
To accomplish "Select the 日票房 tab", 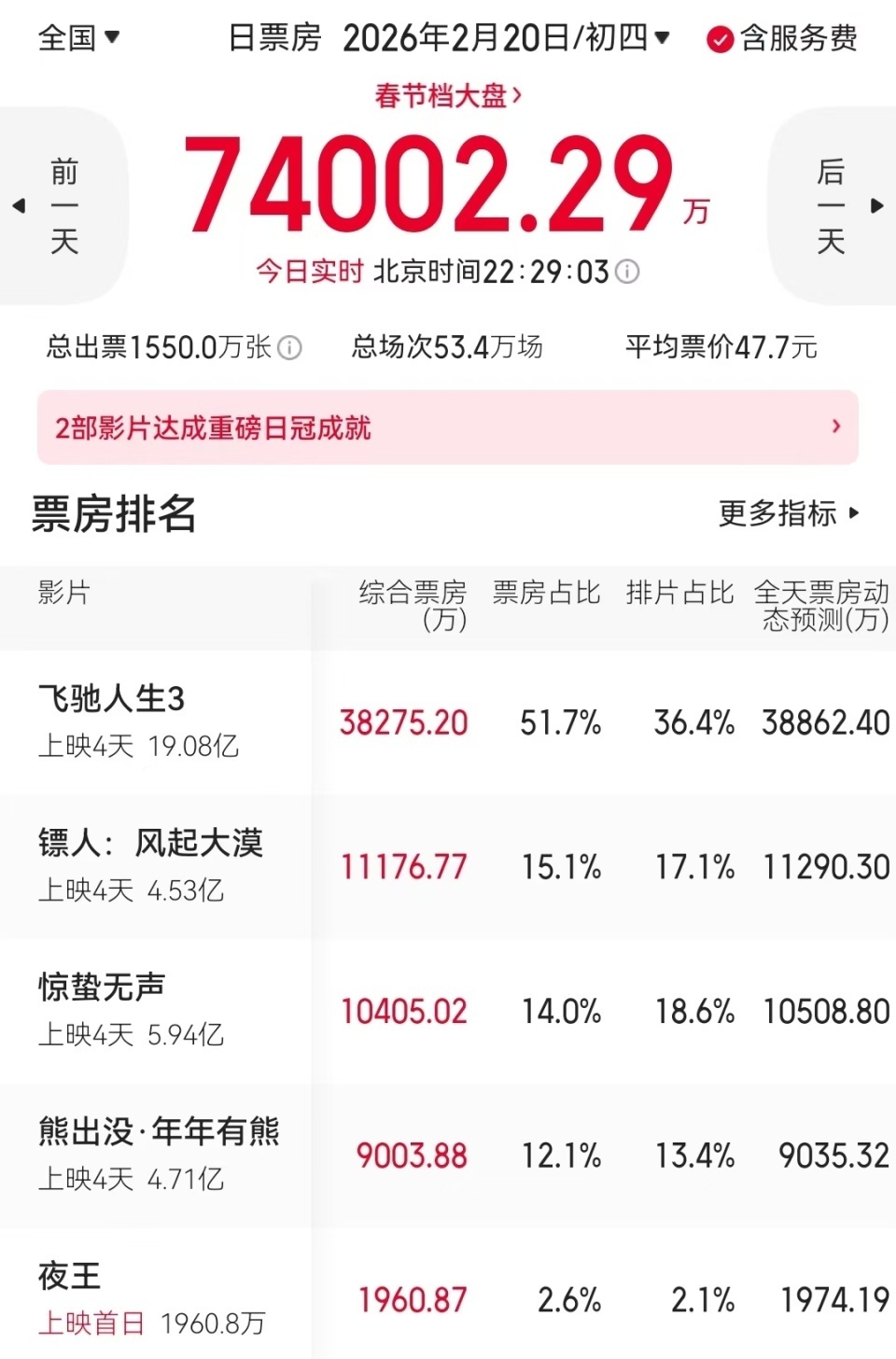I will click(272, 37).
